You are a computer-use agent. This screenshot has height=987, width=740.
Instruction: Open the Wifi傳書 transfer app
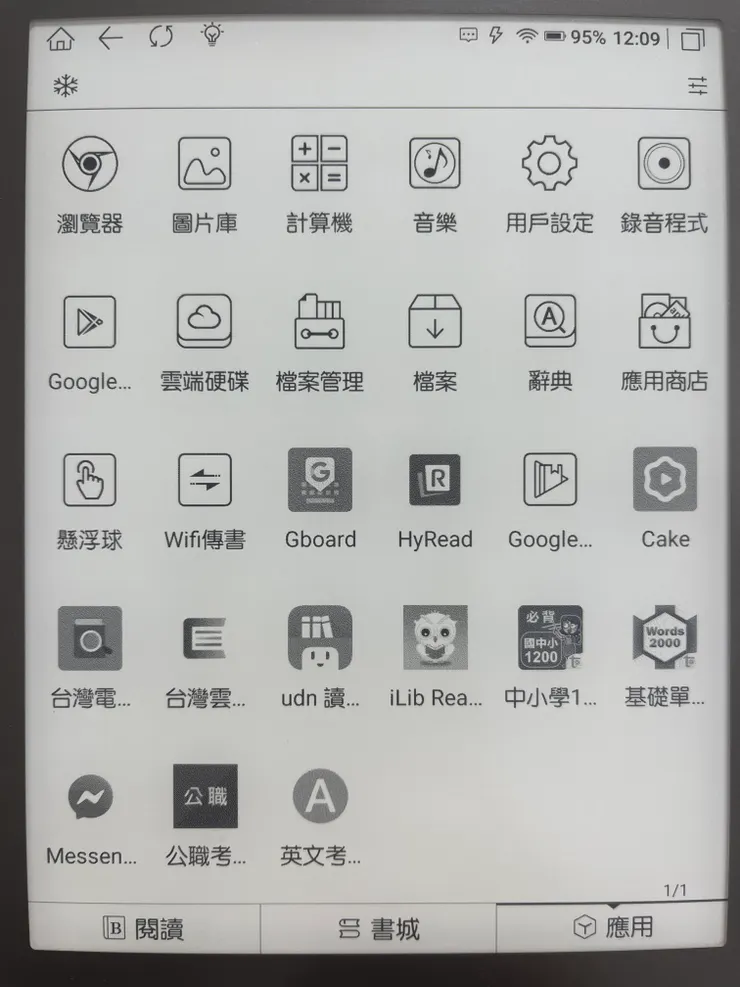pos(204,479)
